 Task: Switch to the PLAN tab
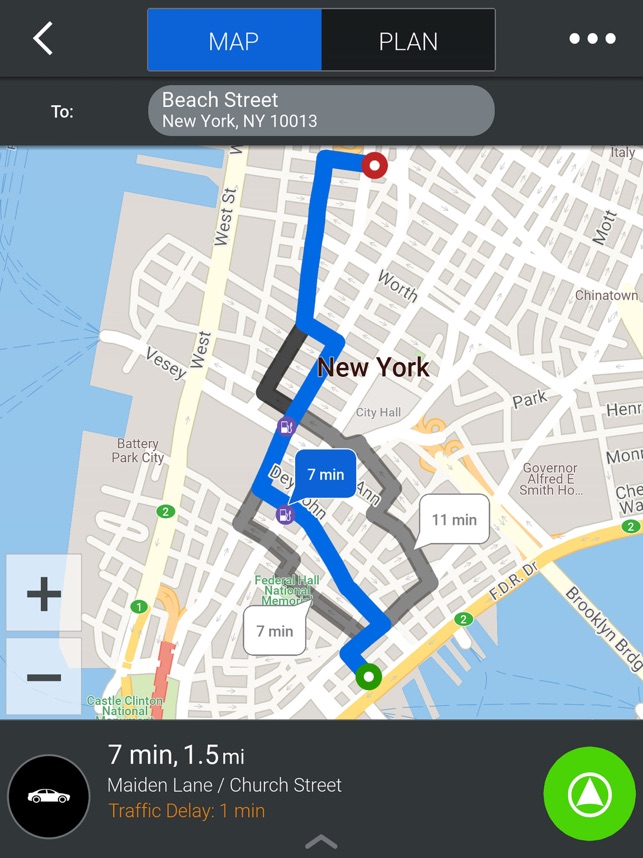pyautogui.click(x=408, y=41)
